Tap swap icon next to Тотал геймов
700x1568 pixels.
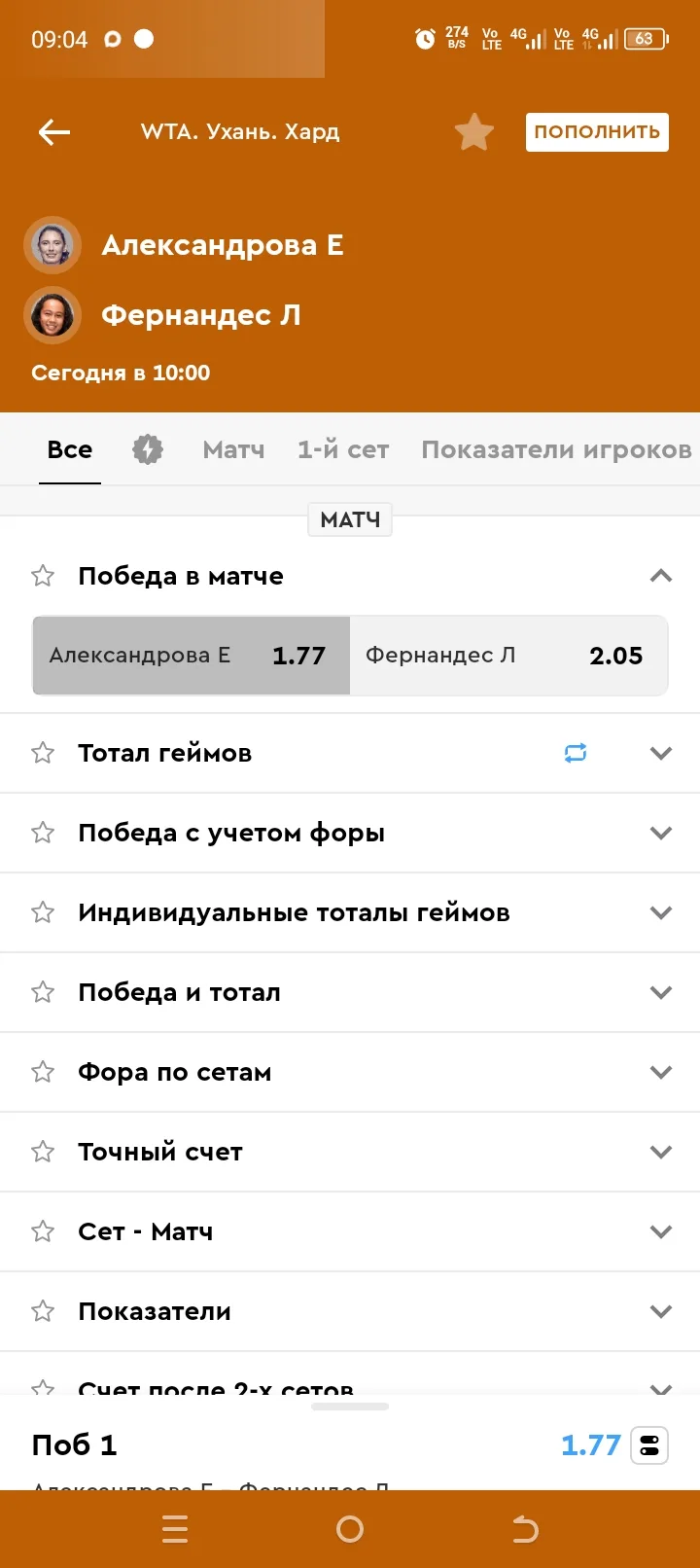tap(576, 753)
